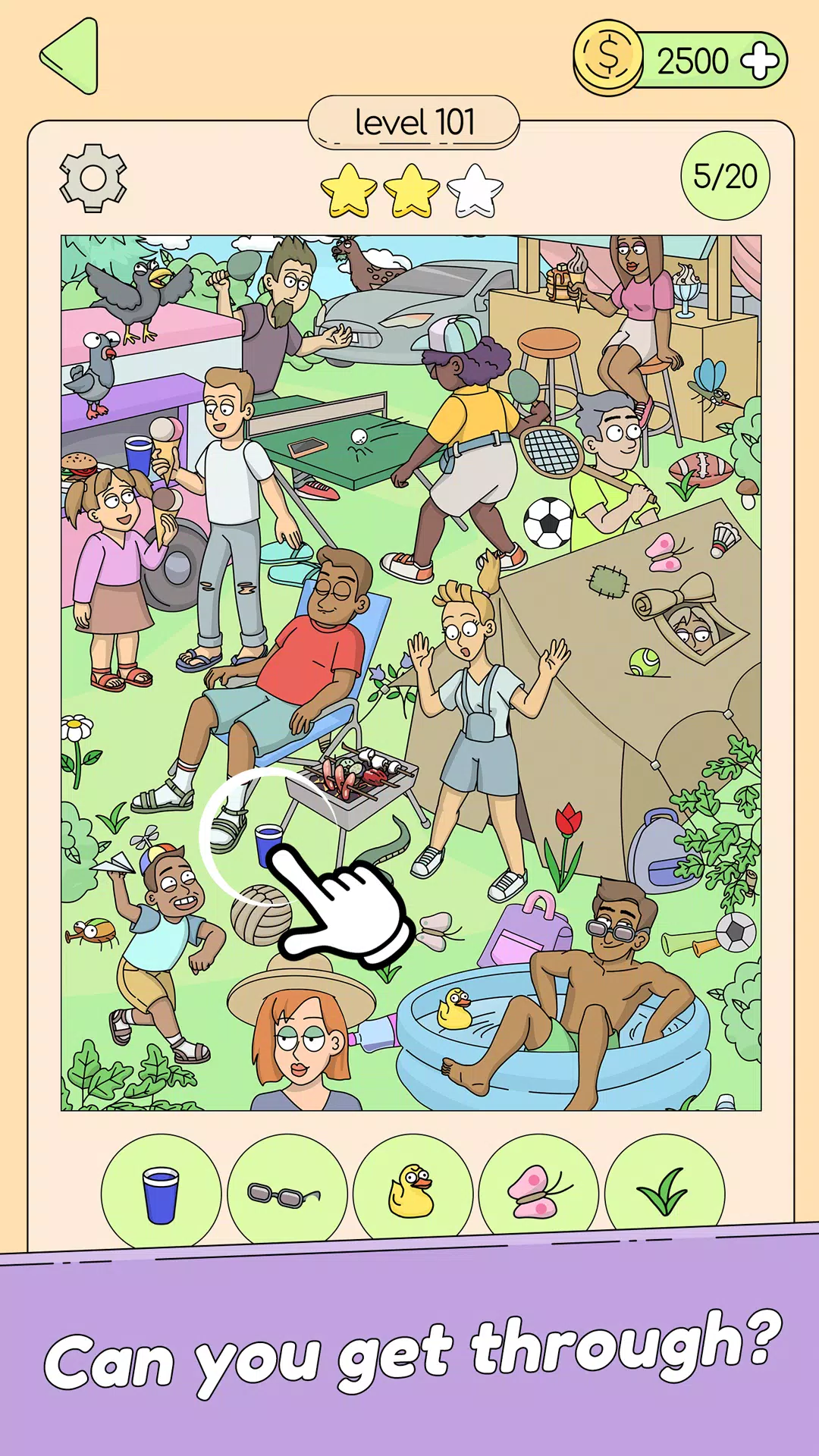Click the second earned star
The height and width of the screenshot is (1456, 819).
pyautogui.click(x=413, y=188)
